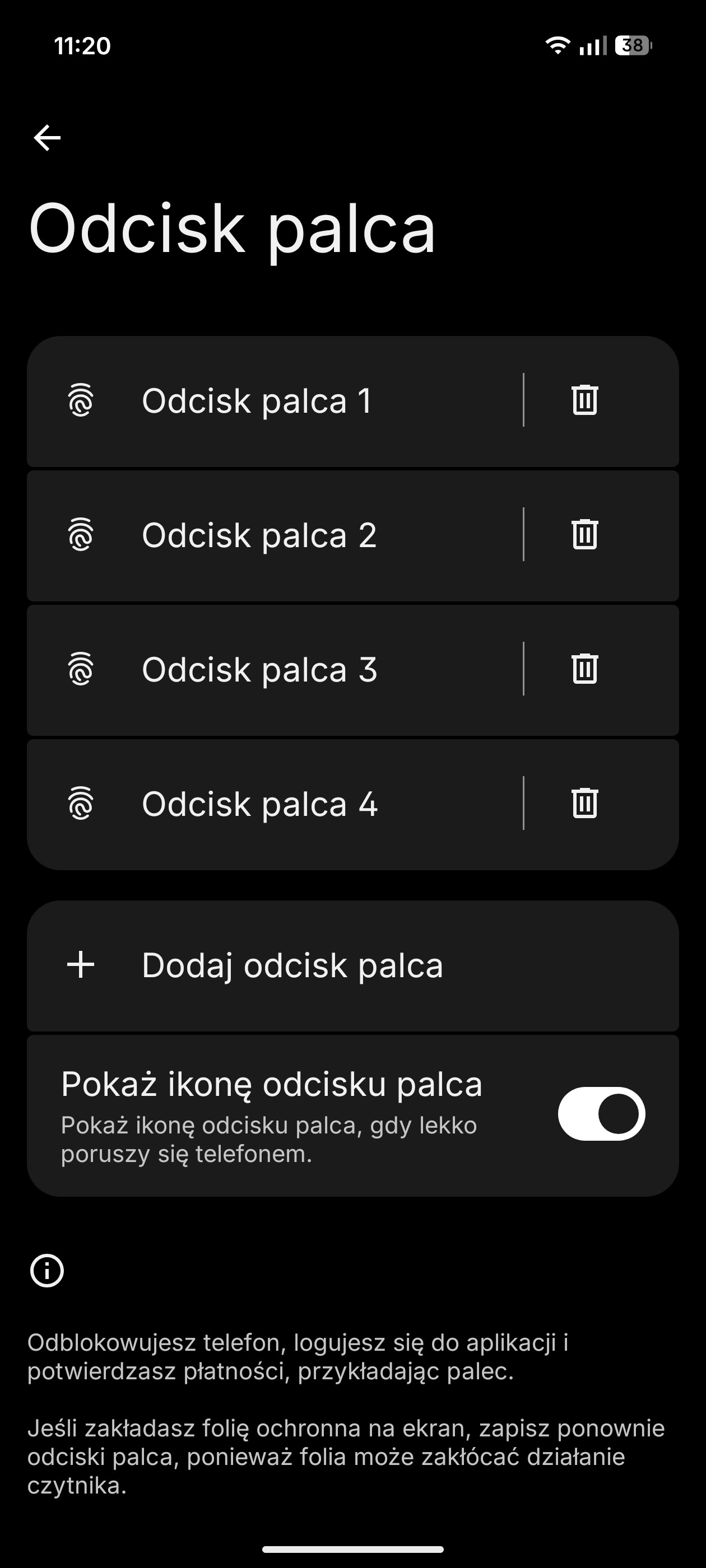Open the Odcisk palca 2 entry

coord(259,536)
